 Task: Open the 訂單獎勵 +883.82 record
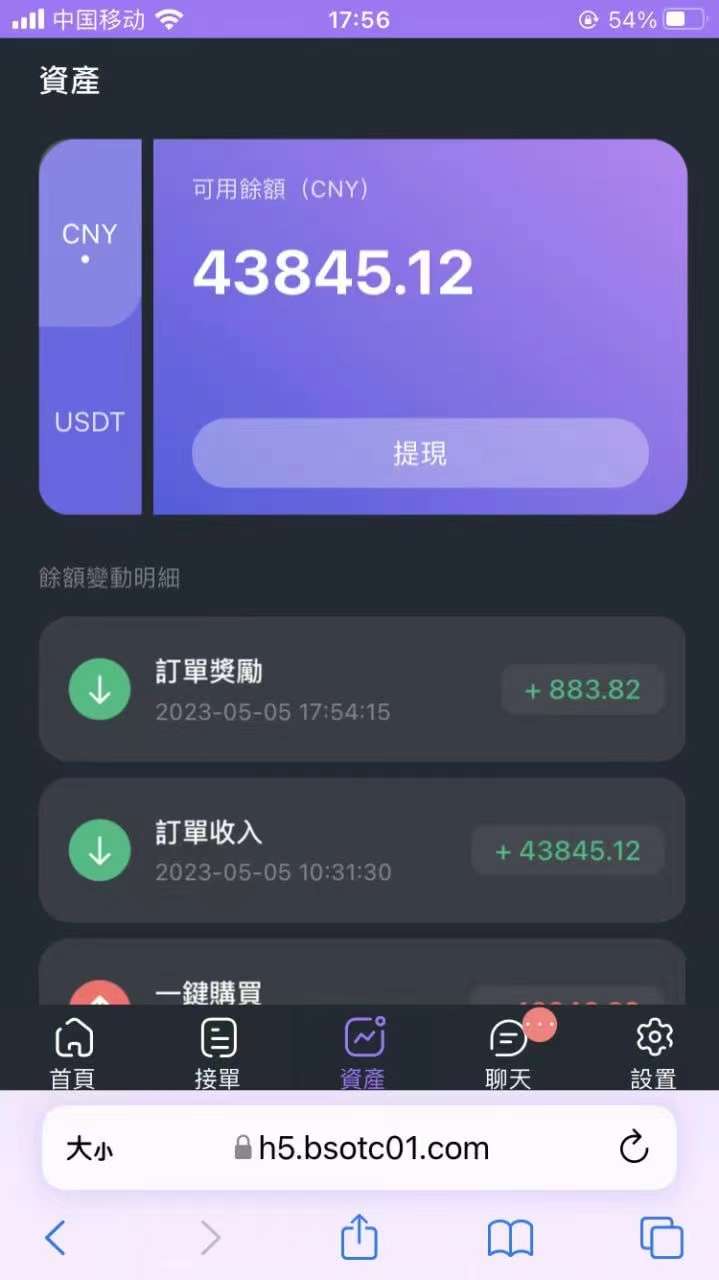362,689
